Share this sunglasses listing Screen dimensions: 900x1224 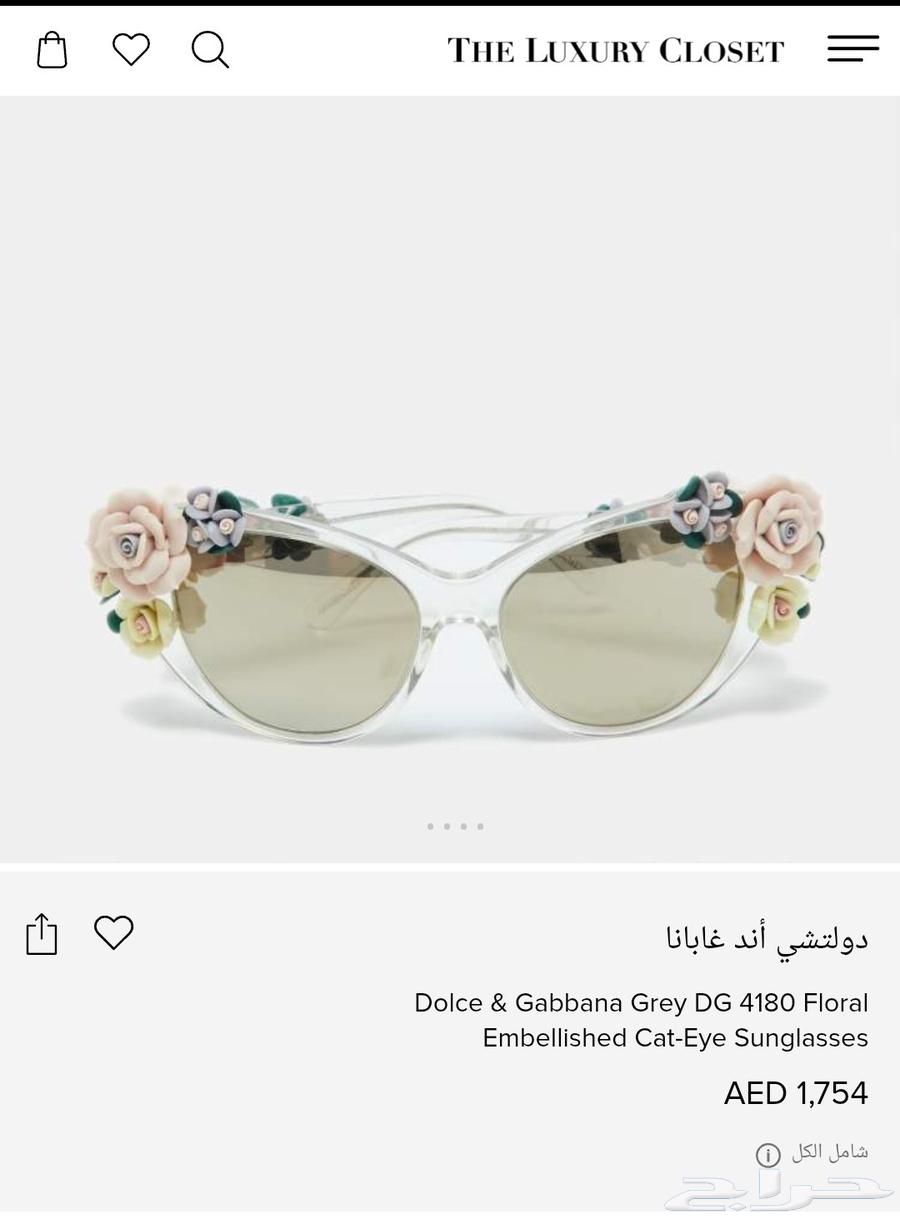point(42,934)
